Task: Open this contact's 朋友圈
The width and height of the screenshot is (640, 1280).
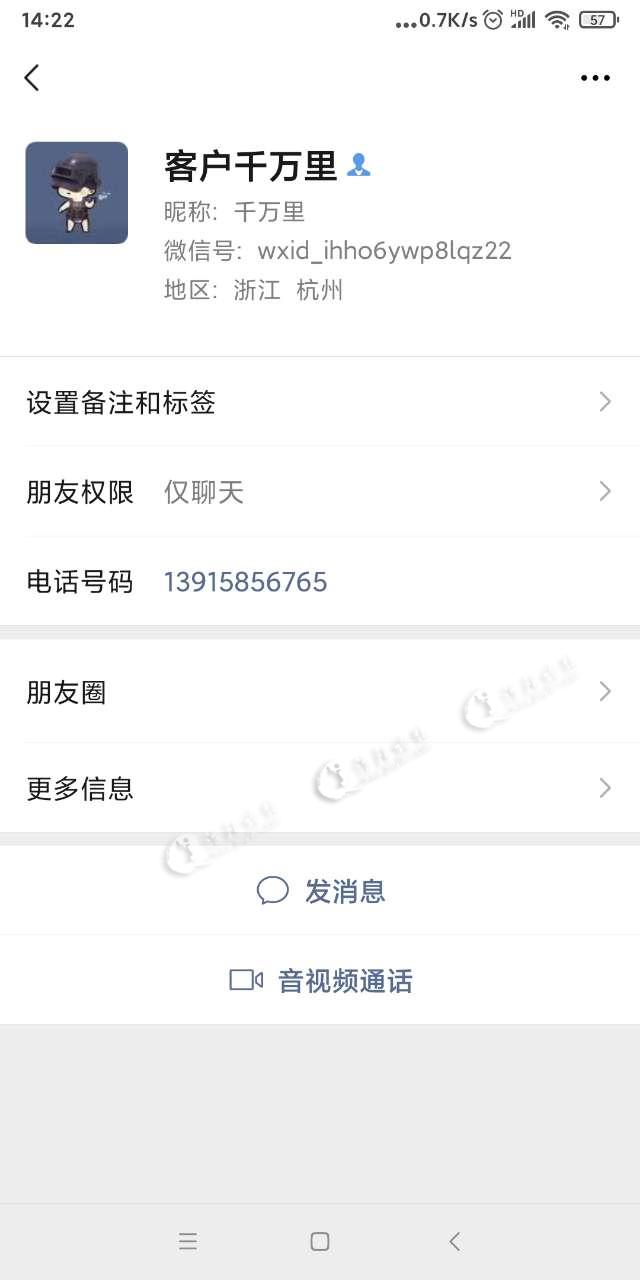Action: [320, 692]
